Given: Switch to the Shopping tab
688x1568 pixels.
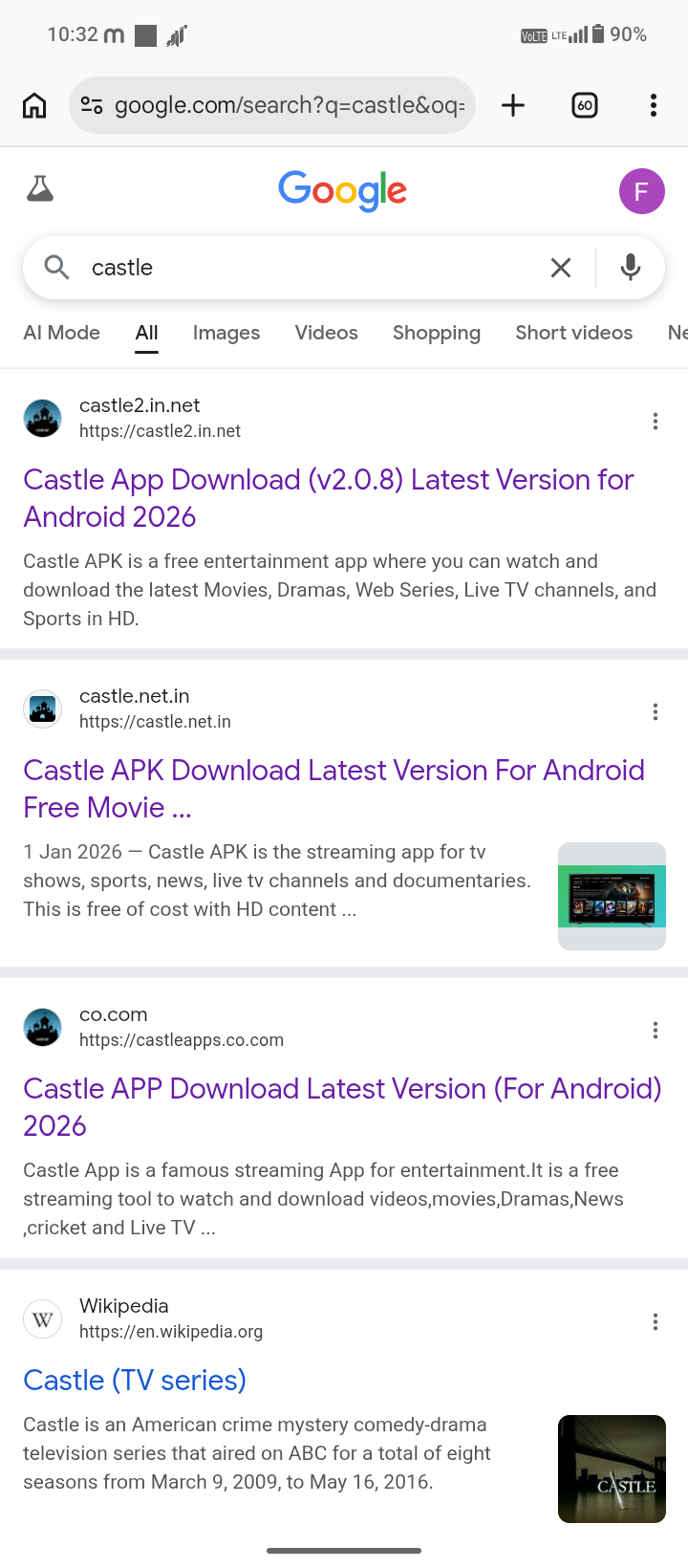Looking at the screenshot, I should [436, 333].
